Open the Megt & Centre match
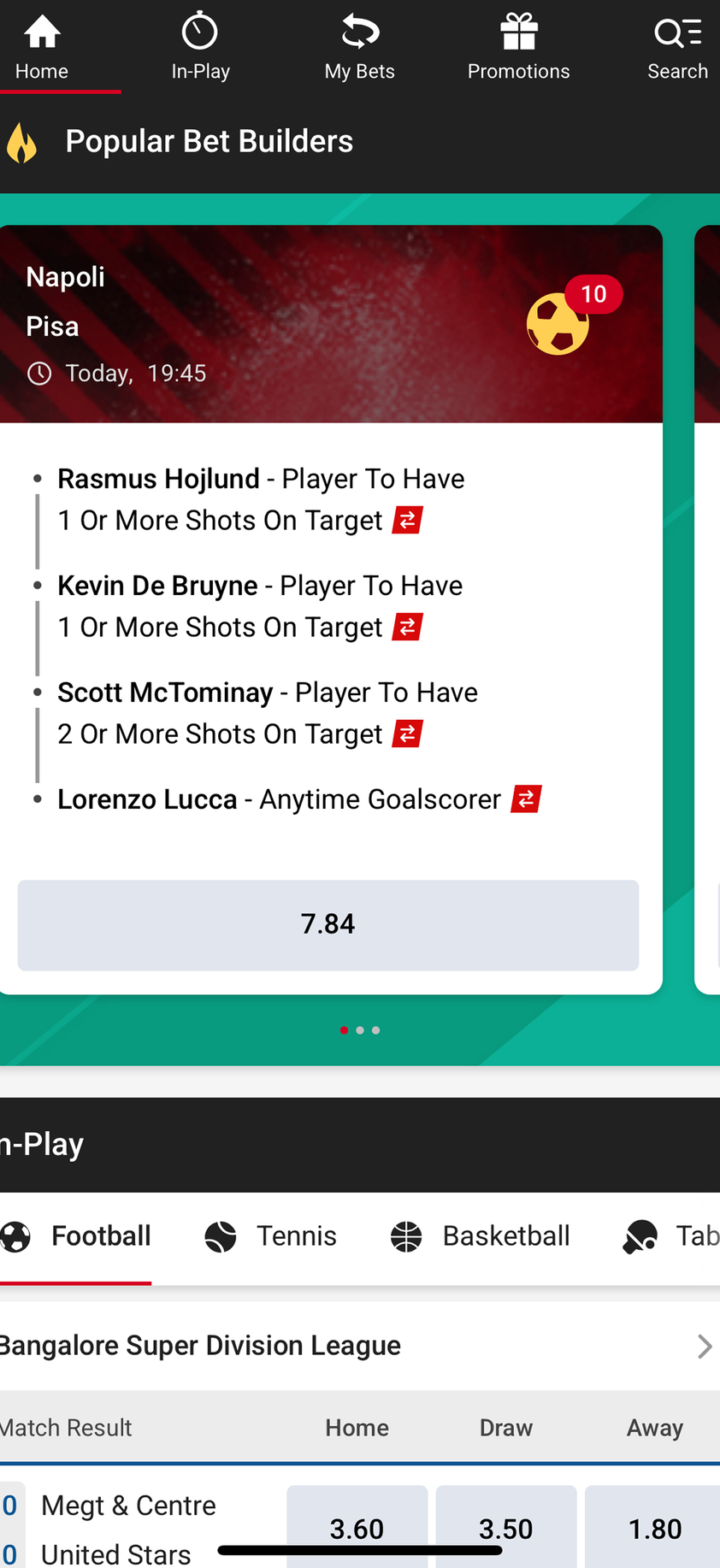Screen dimensions: 720x1568 [128, 1506]
